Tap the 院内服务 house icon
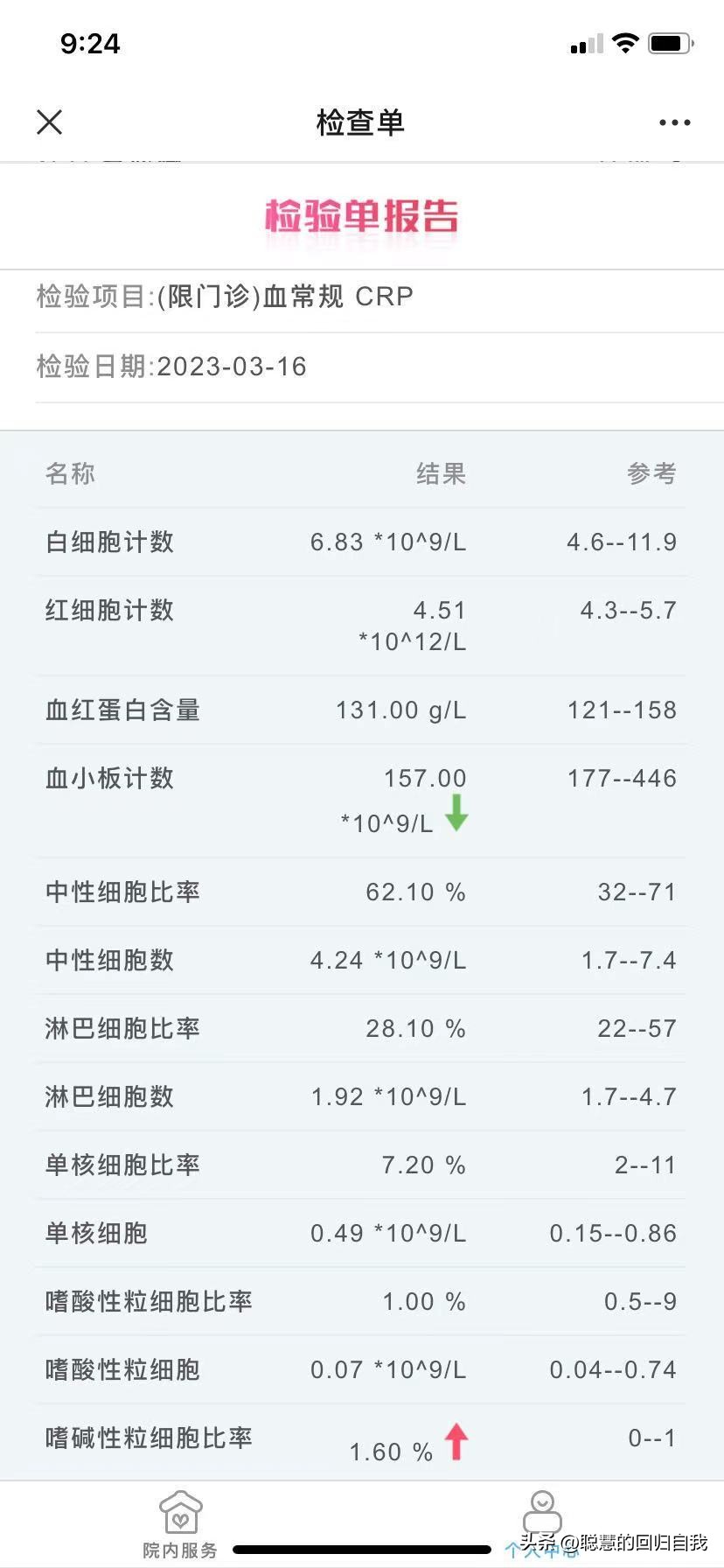 tap(179, 1513)
